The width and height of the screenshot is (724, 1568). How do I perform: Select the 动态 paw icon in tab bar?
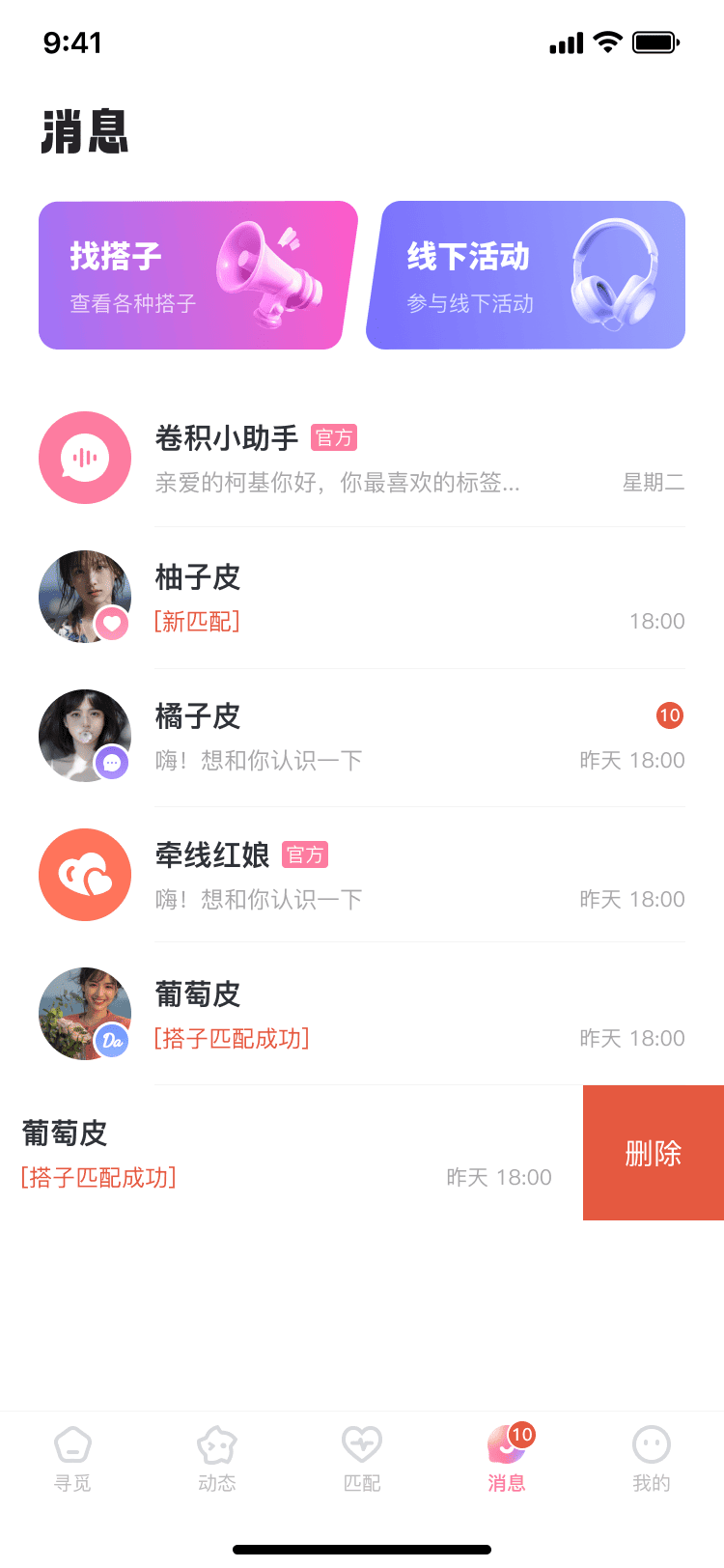(x=217, y=1442)
